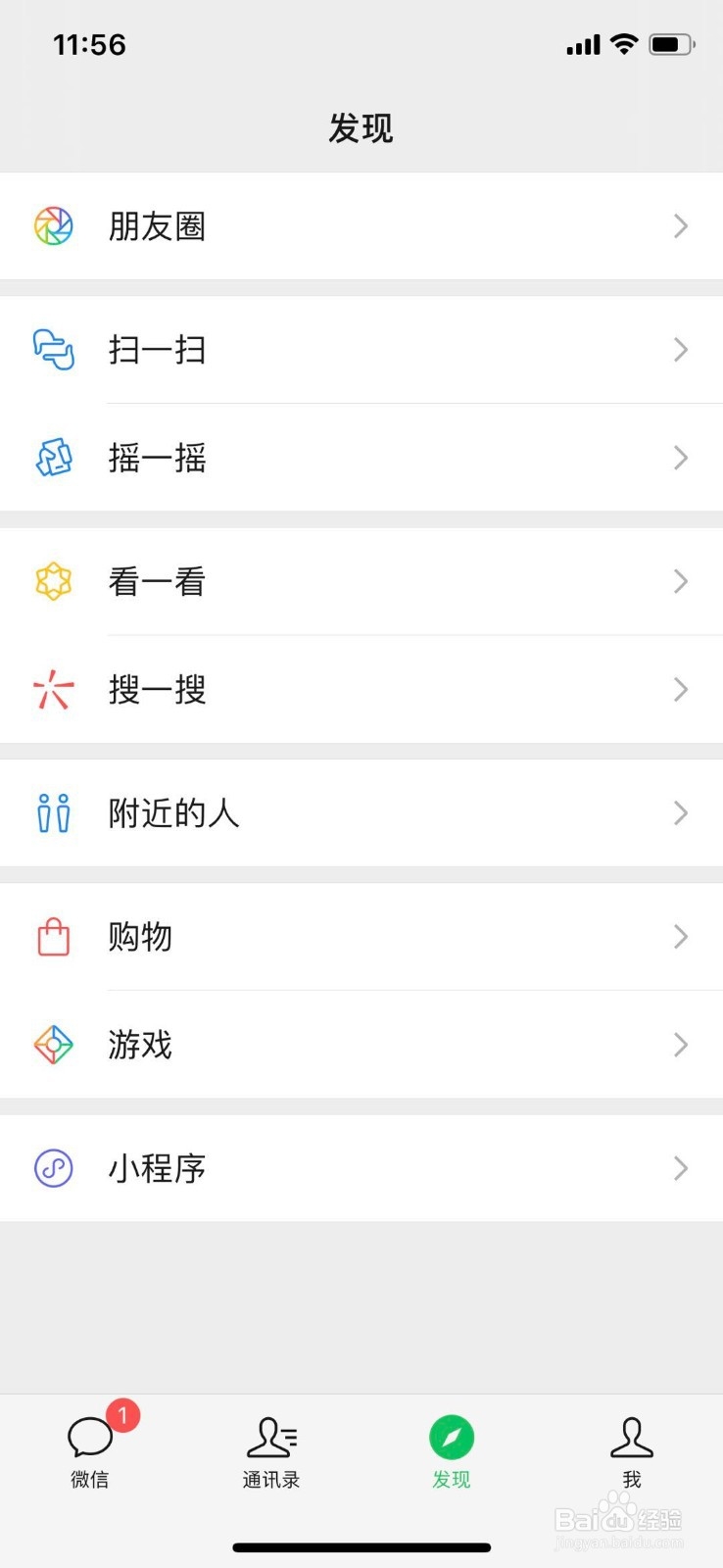Open 小程序 via its circular icon
723x1568 pixels.
coord(54,1168)
